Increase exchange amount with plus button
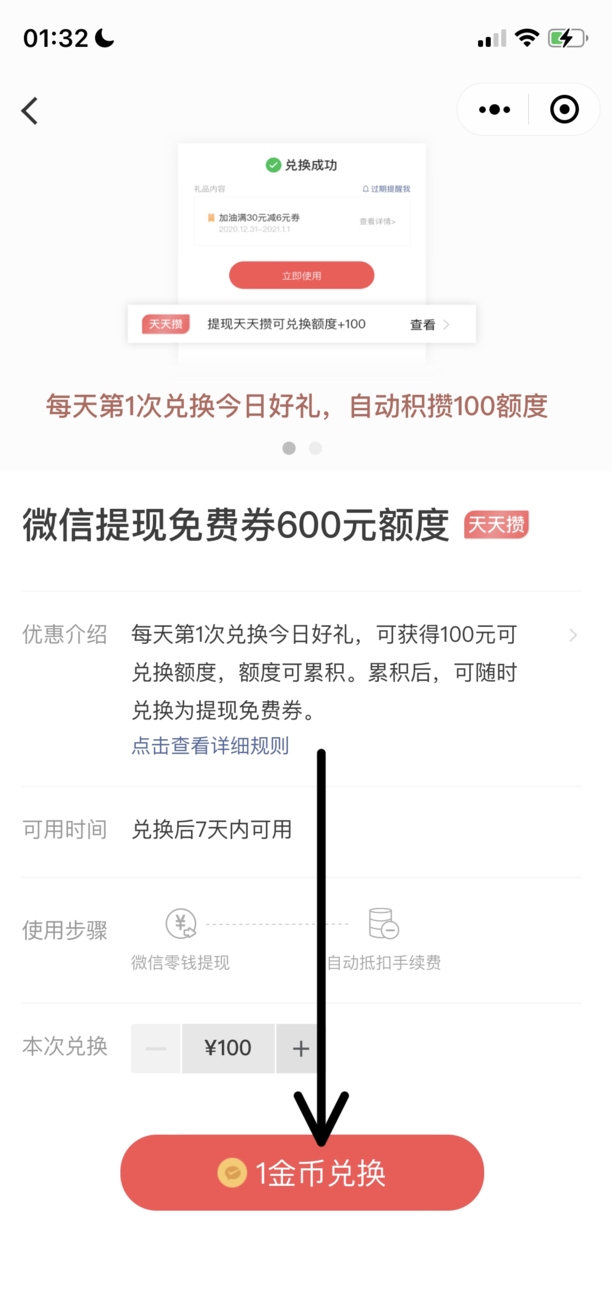Screen dimensions: 612x1315 pyautogui.click(x=301, y=1049)
